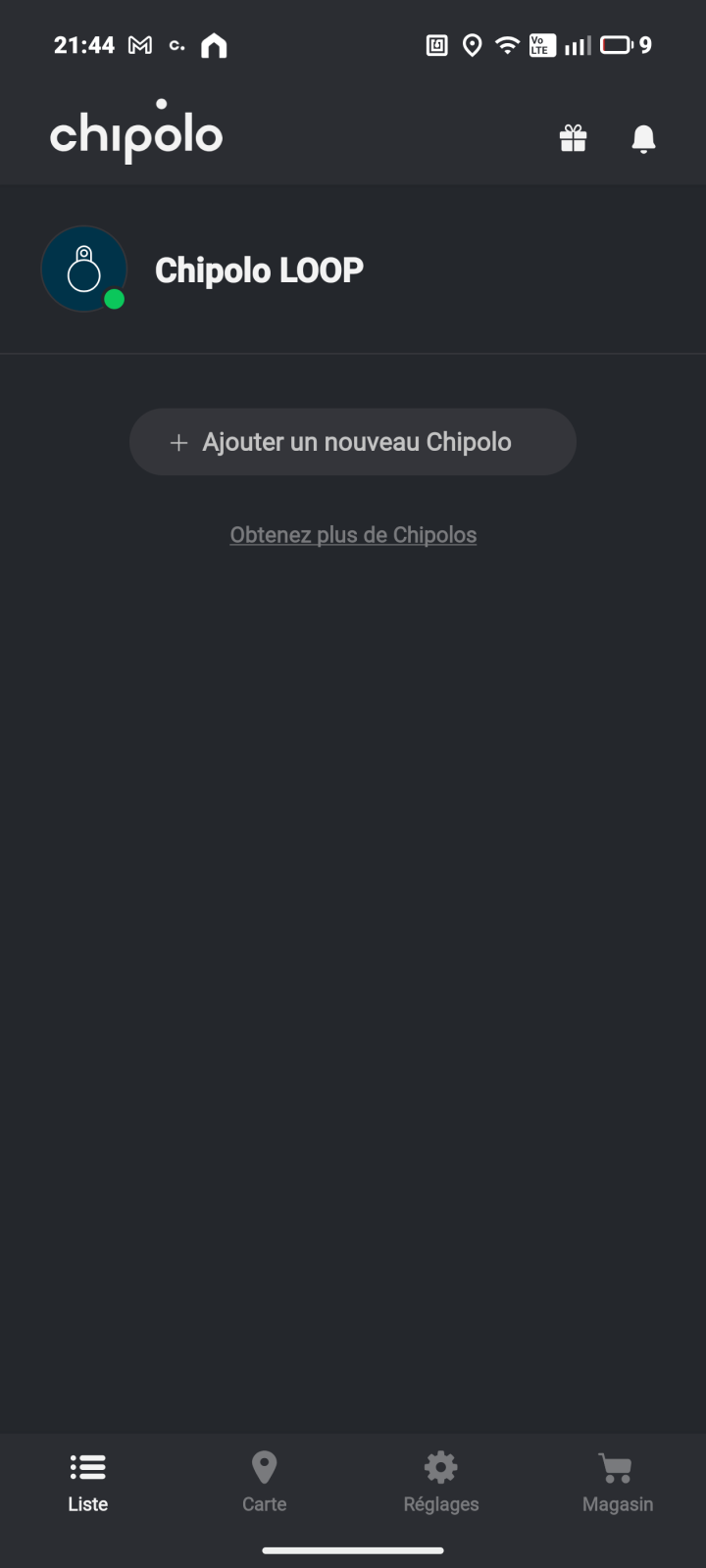Screen dimensions: 706x1568
Task: Open the gift/rewards icon in header
Action: (x=573, y=138)
